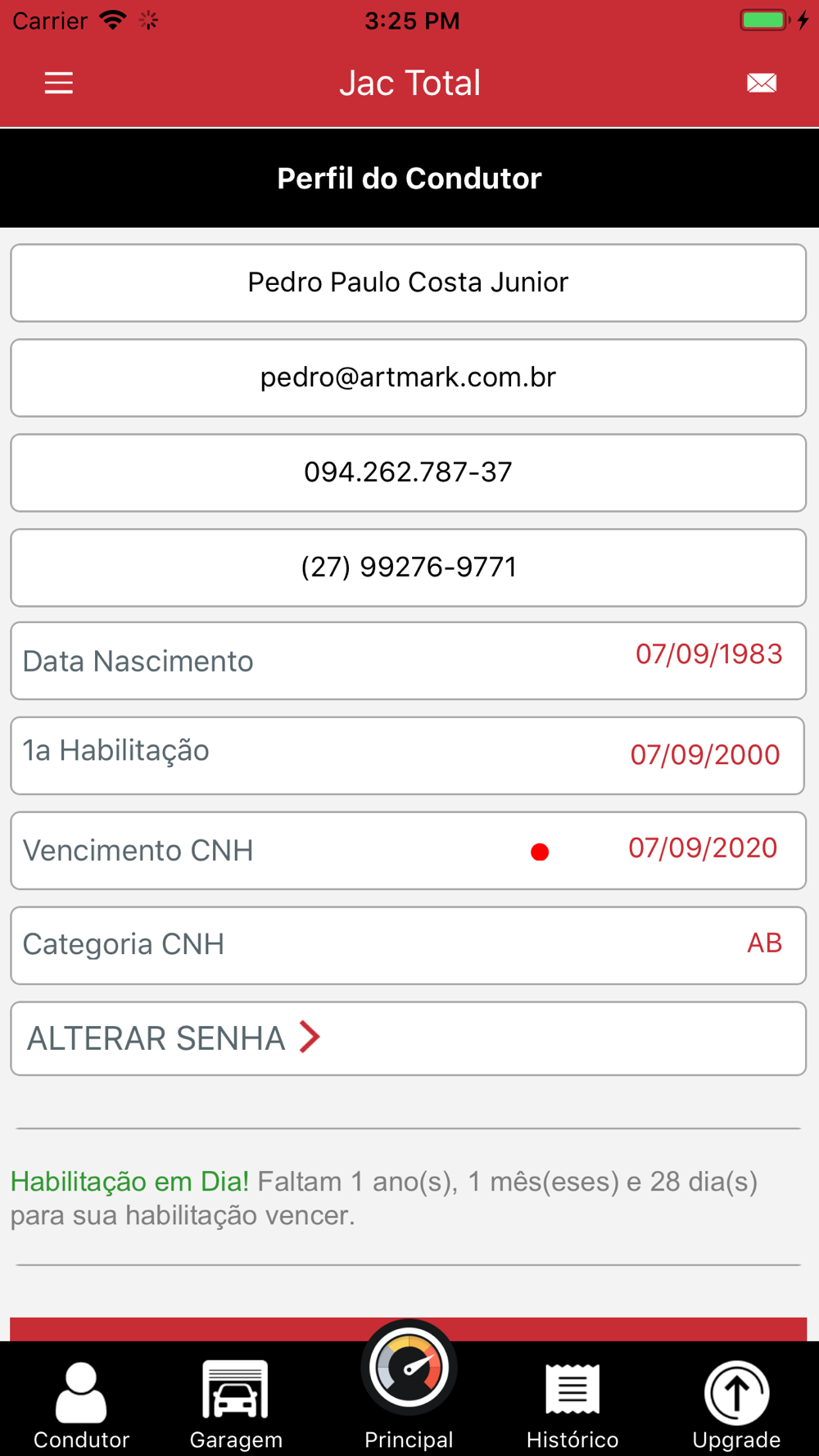This screenshot has height=1456, width=819.
Task: Edit the email field pedro@artmark.com.br
Action: 408,378
